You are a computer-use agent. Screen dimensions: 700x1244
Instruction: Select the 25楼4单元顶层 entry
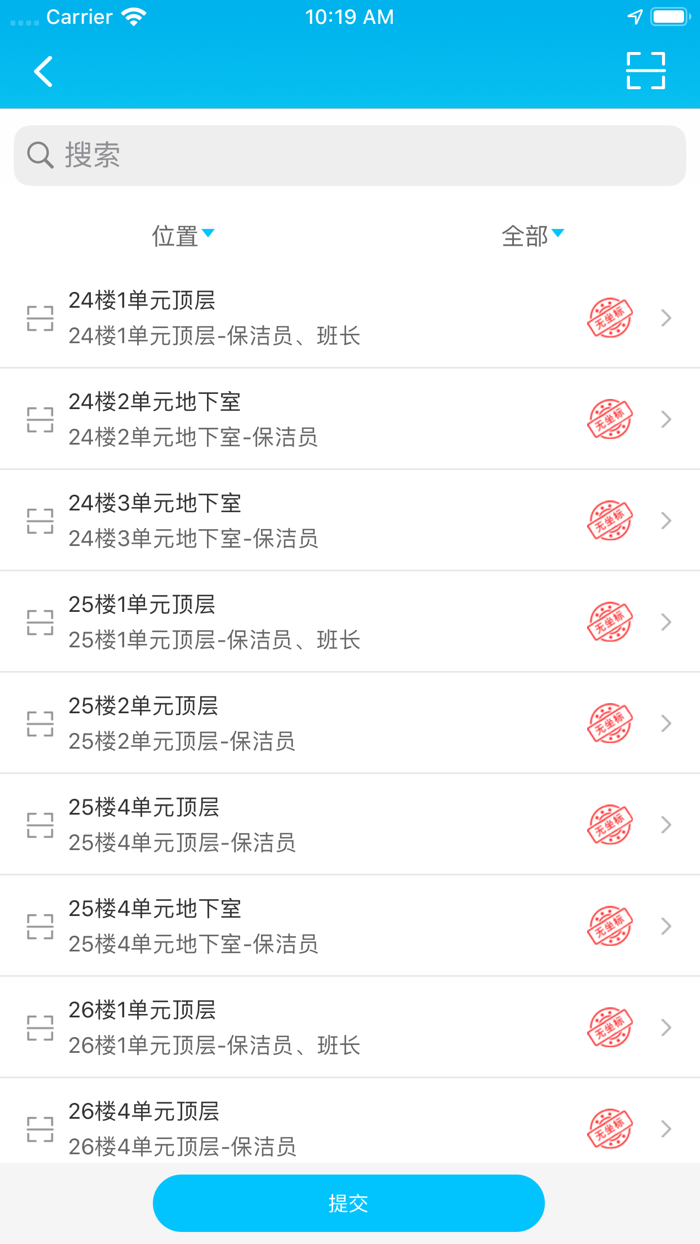[x=350, y=825]
